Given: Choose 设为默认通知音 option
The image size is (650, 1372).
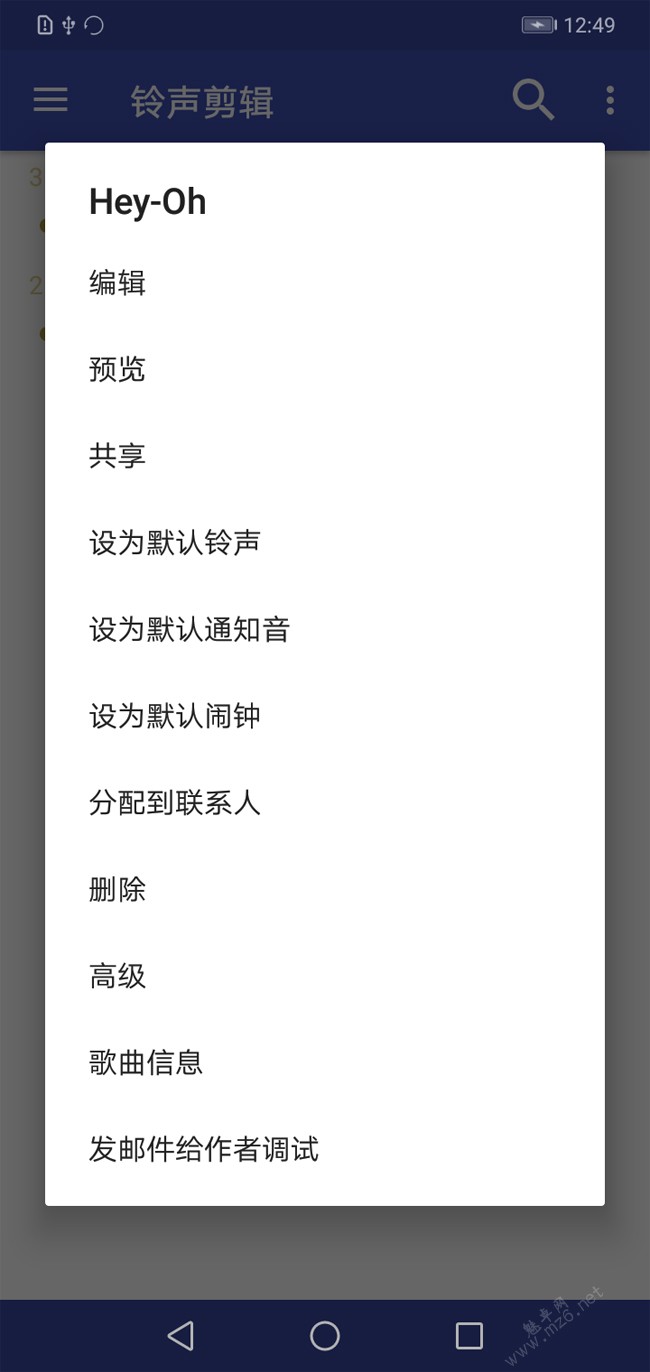Looking at the screenshot, I should coord(324,630).
